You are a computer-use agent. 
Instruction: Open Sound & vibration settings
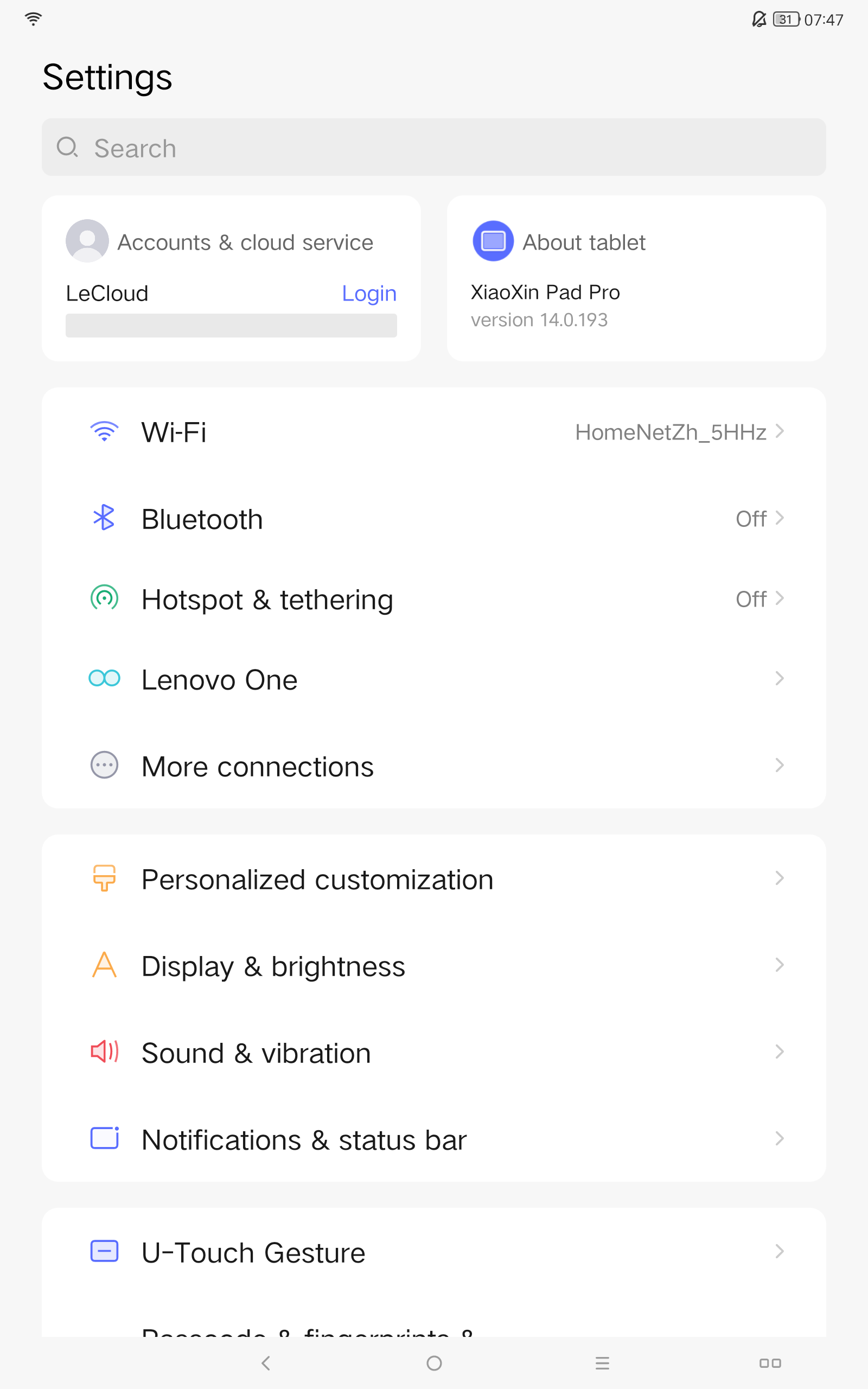coord(434,1052)
